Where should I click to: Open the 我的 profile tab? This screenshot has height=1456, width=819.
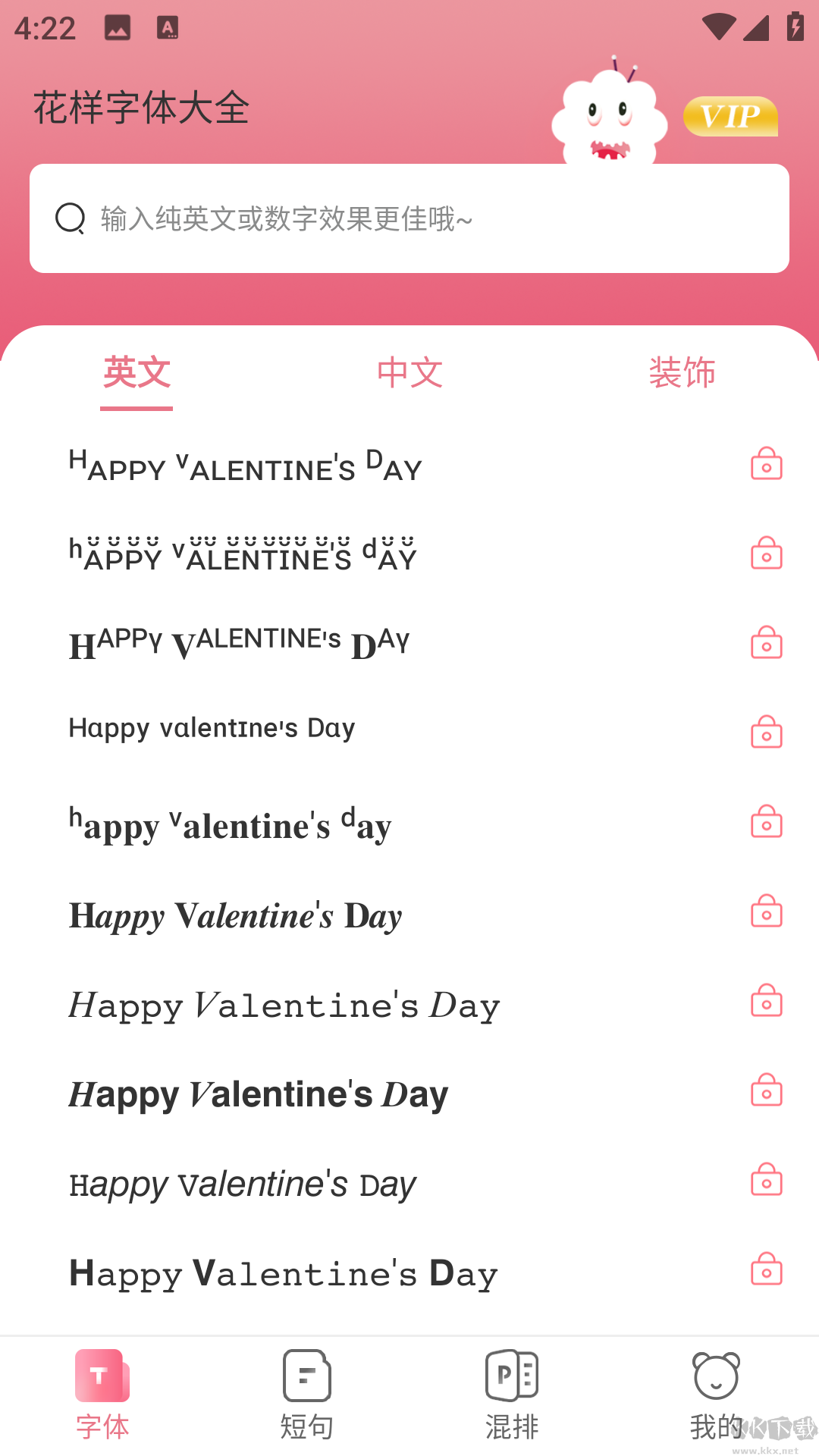tap(717, 1395)
